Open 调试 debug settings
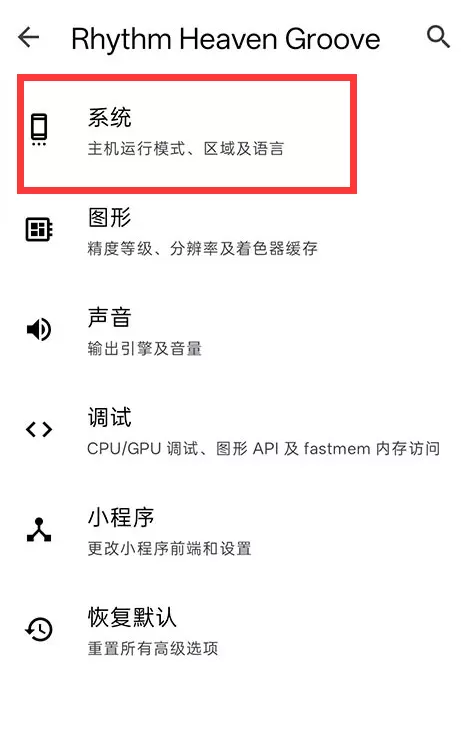The image size is (461, 744). pos(230,431)
